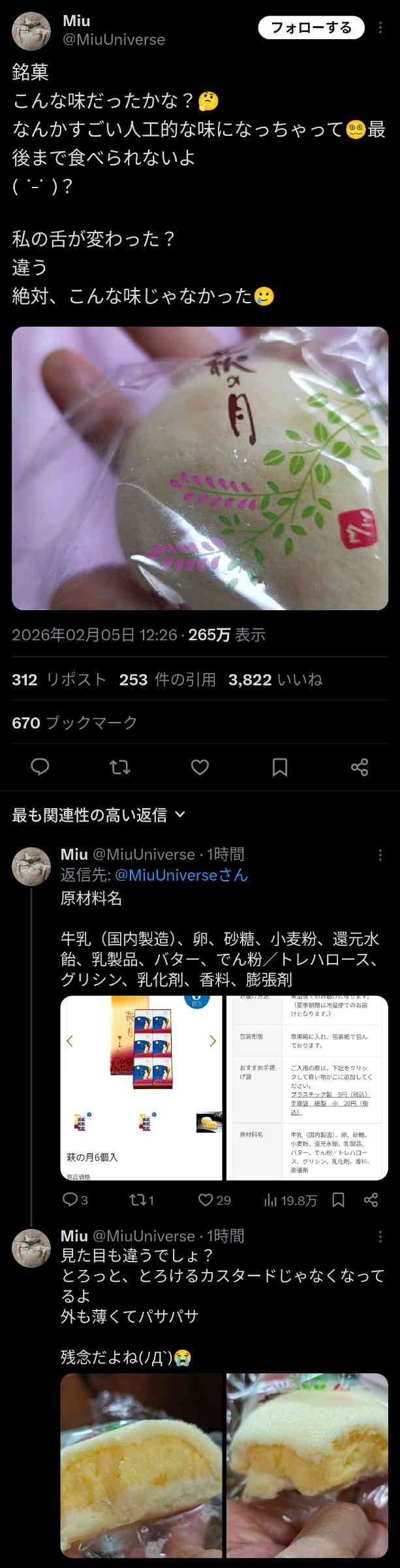View the 253 件の引用 list

pos(167,679)
